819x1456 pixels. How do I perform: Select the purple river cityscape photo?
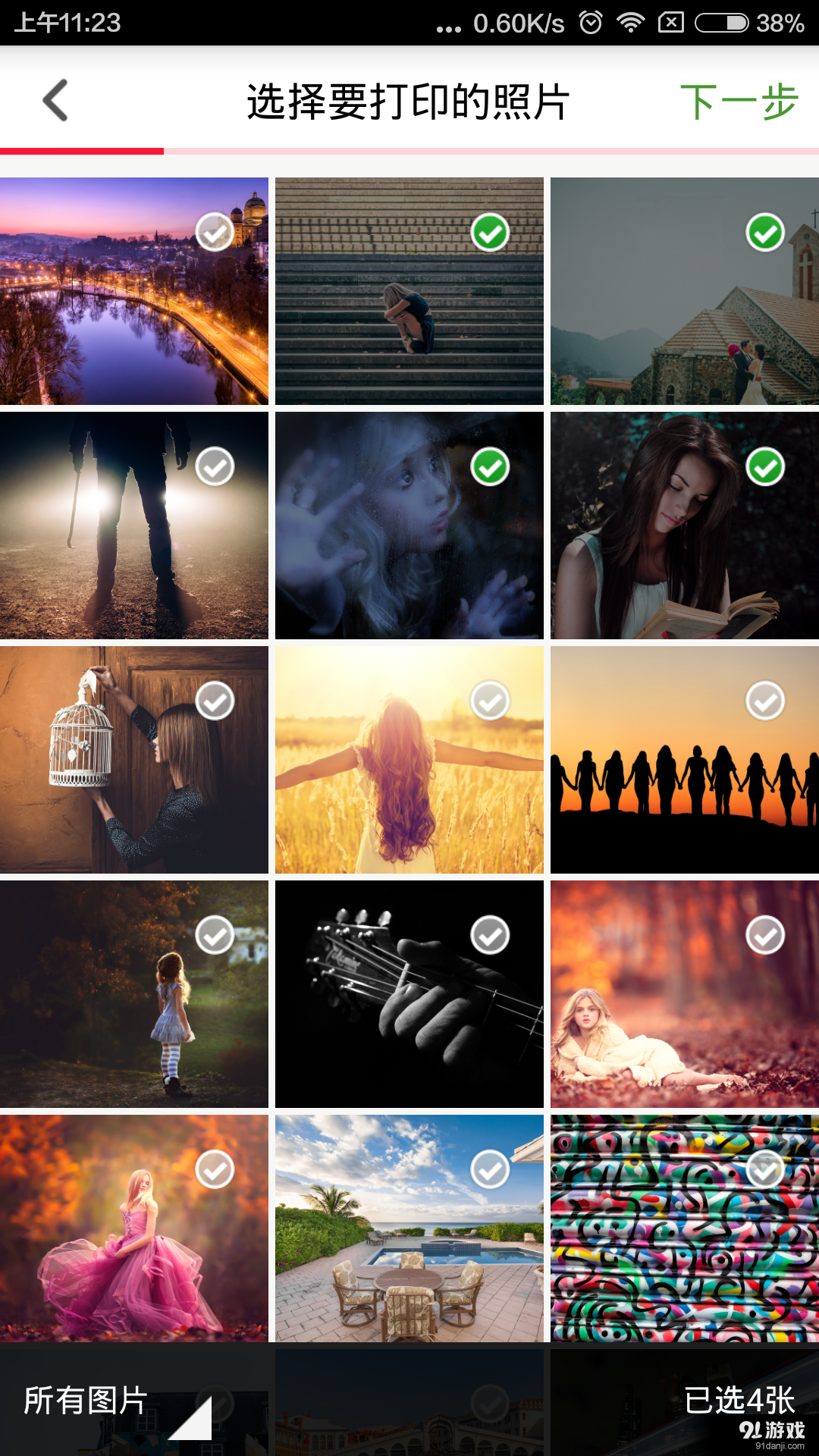215,232
